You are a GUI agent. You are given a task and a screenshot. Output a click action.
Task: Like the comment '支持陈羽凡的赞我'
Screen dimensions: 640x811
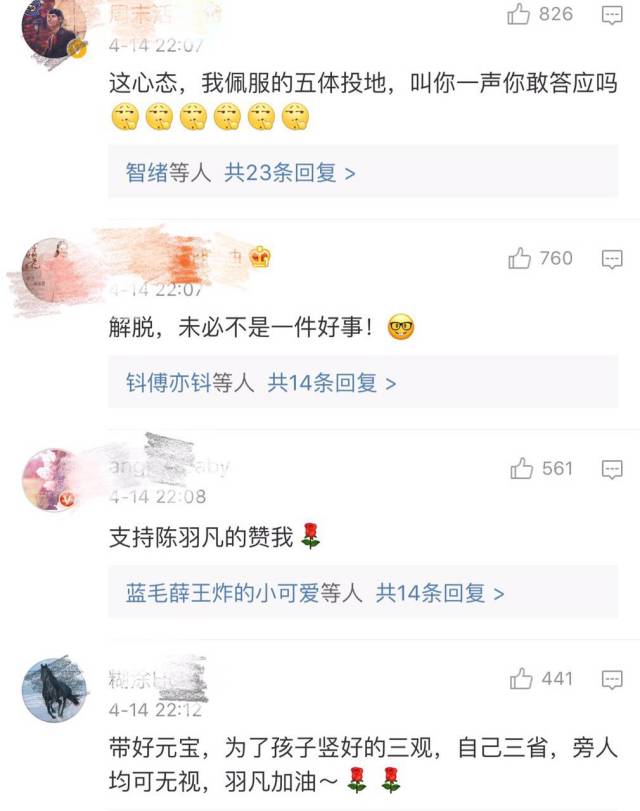(x=521, y=469)
